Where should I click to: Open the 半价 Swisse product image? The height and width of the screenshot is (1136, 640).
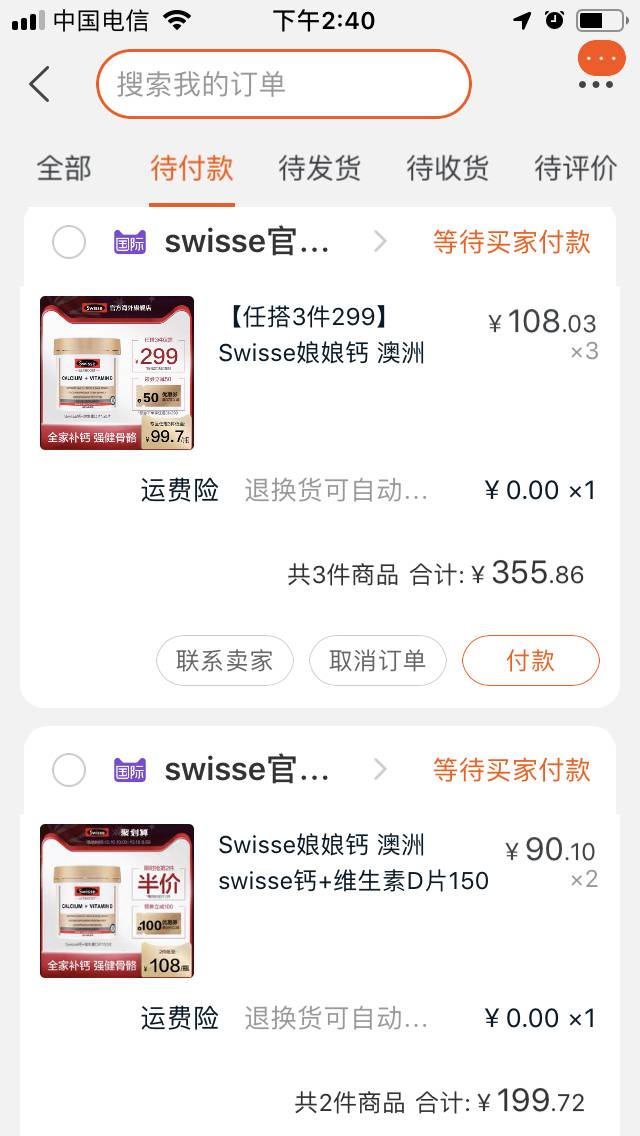[x=117, y=901]
